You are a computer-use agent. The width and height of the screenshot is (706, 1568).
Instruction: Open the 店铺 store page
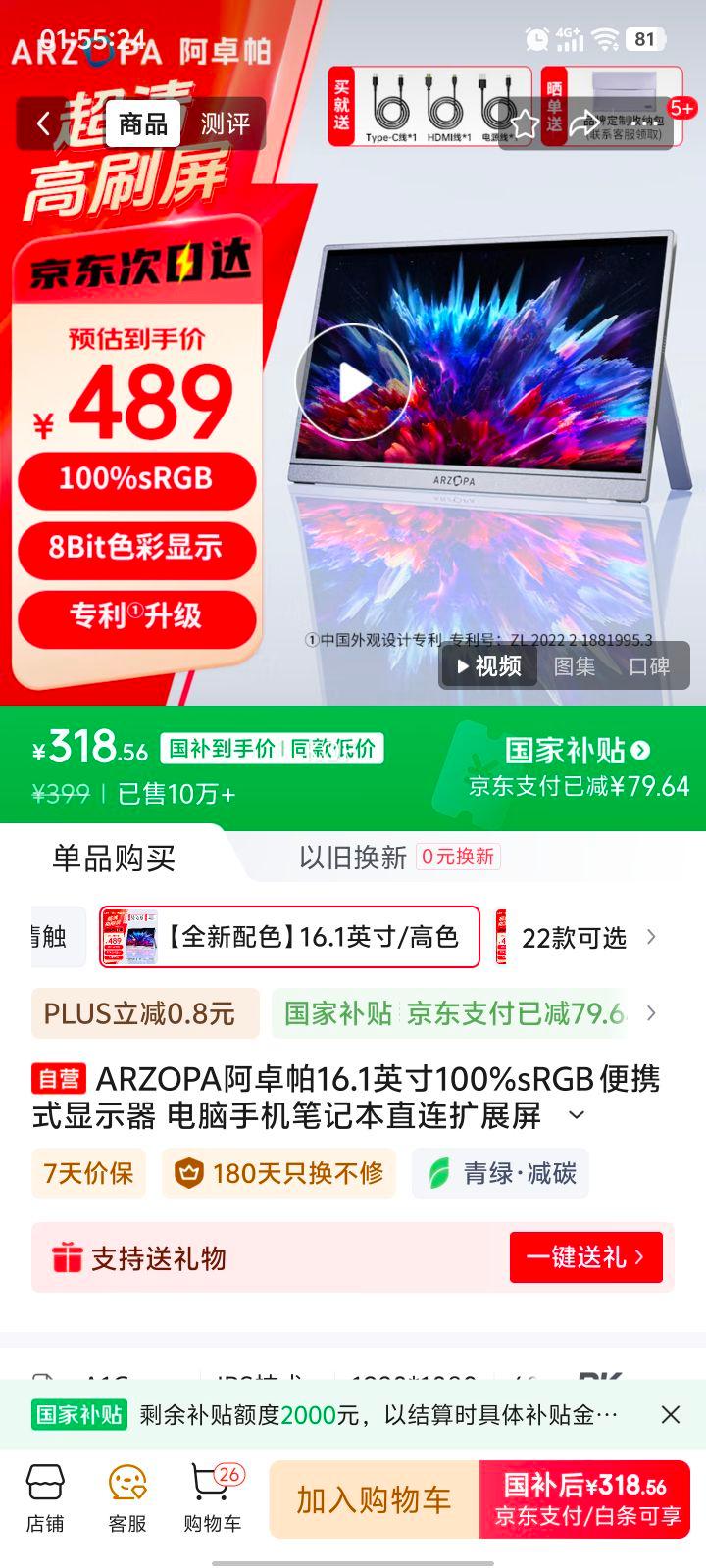coord(45,1499)
